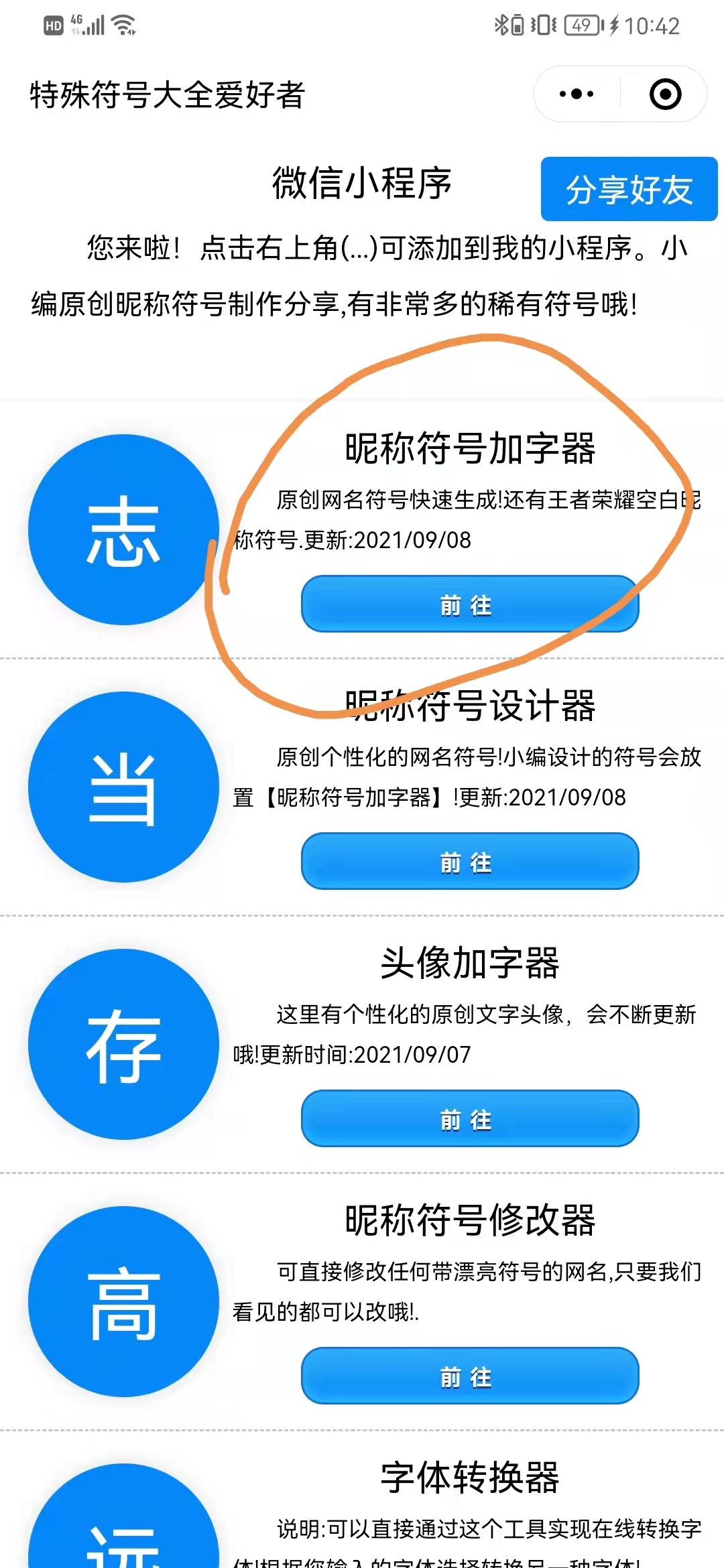724x1568 pixels.
Task: Open 昵称符号设计器 with its 前往 button
Action: (x=469, y=862)
